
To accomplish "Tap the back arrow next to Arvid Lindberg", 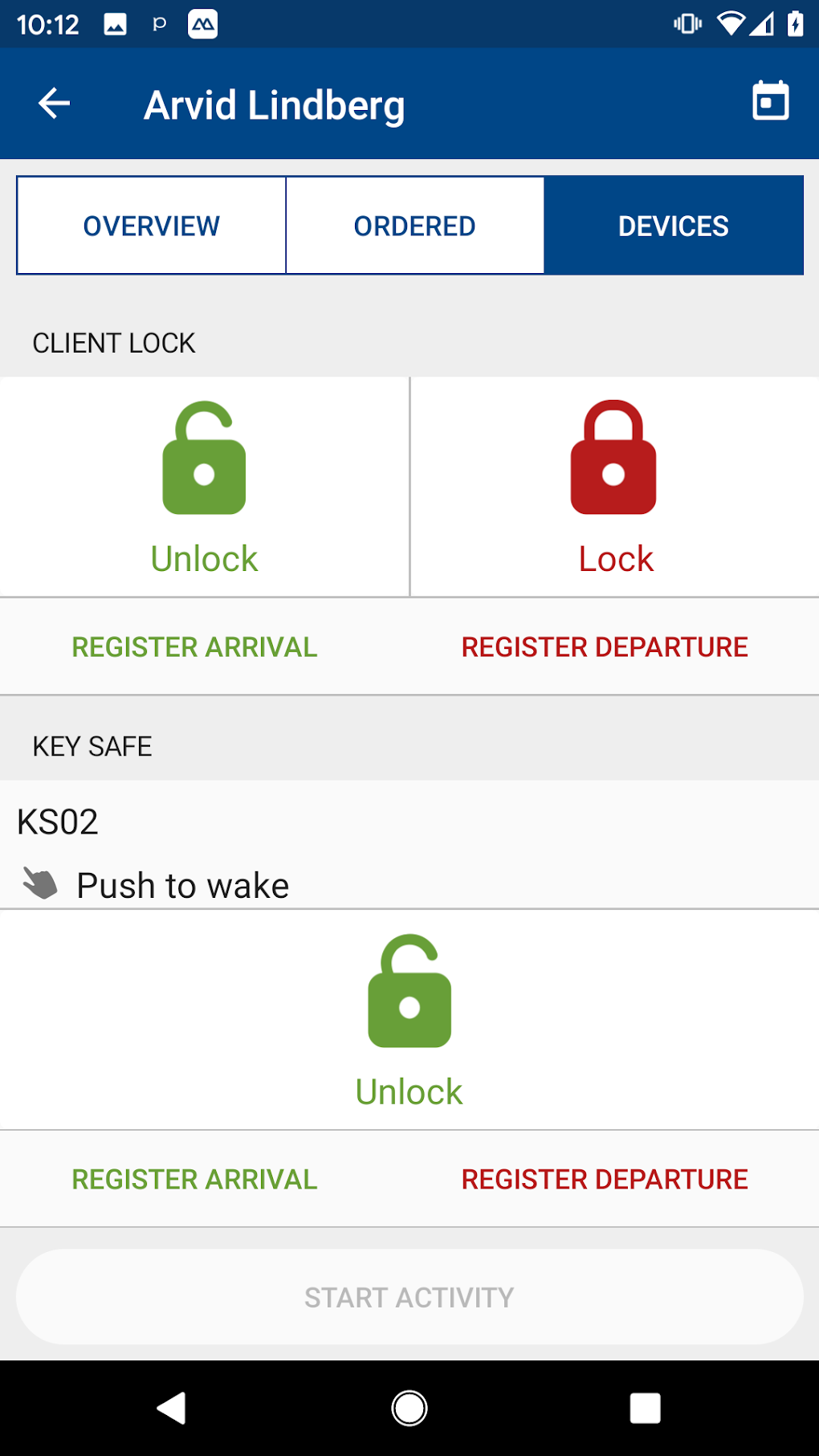I will (53, 103).
